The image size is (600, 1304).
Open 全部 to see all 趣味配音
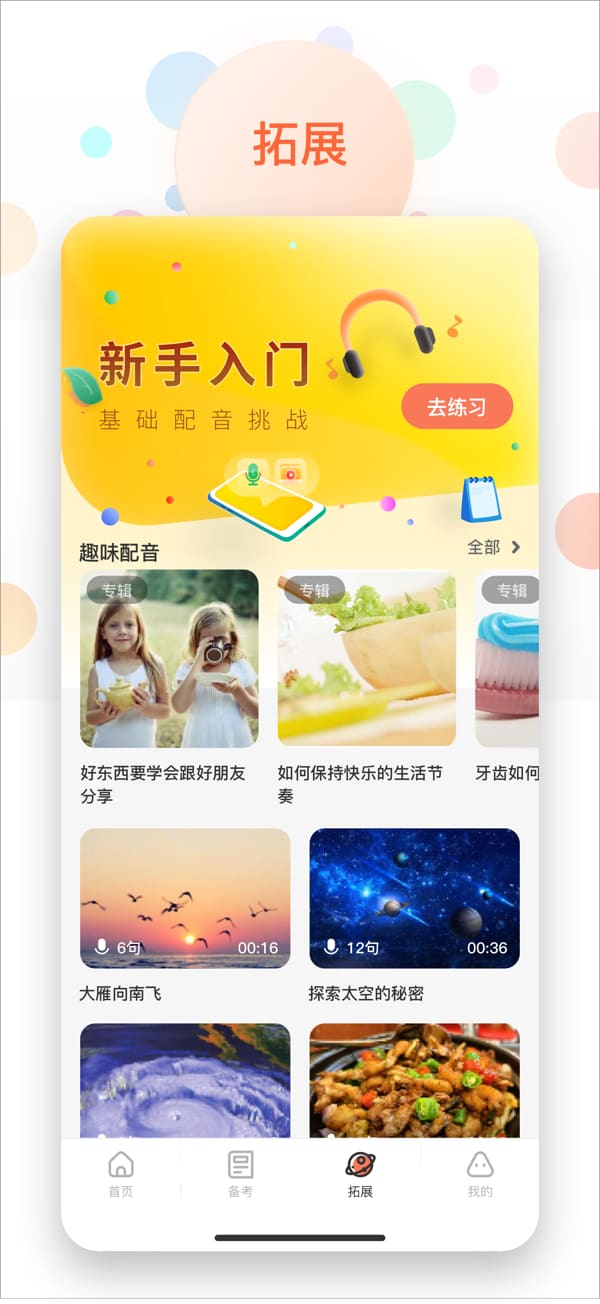tap(494, 547)
